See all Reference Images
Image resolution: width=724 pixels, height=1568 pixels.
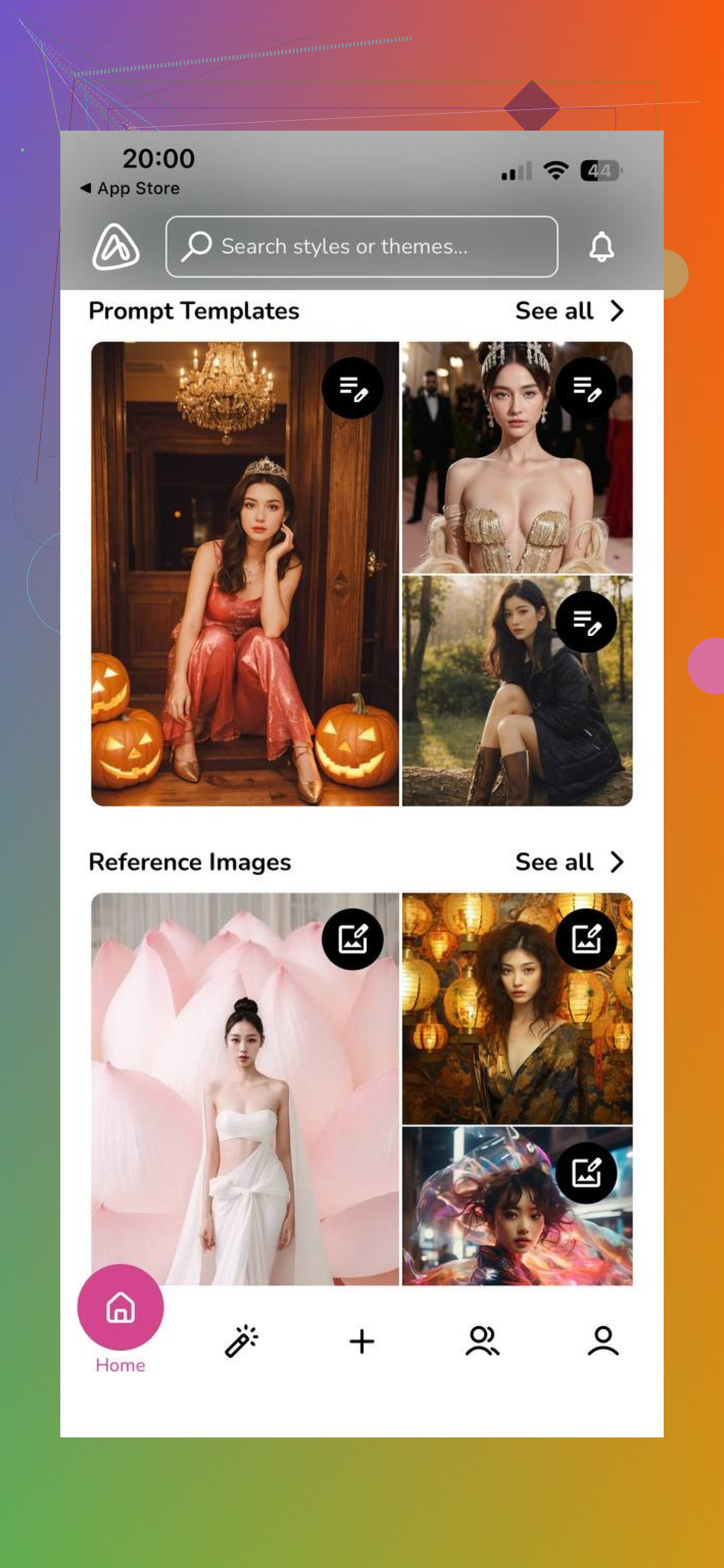[x=569, y=862]
